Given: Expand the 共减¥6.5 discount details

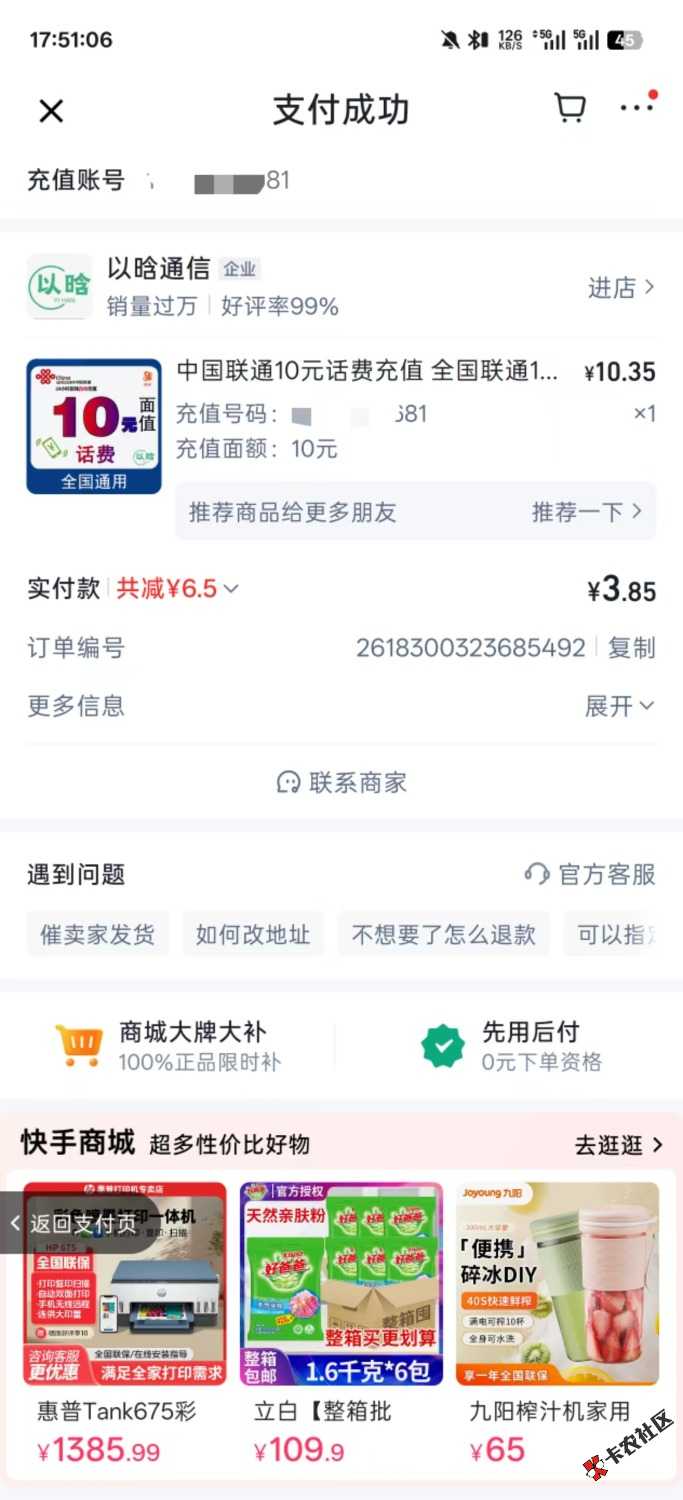Looking at the screenshot, I should pyautogui.click(x=177, y=588).
